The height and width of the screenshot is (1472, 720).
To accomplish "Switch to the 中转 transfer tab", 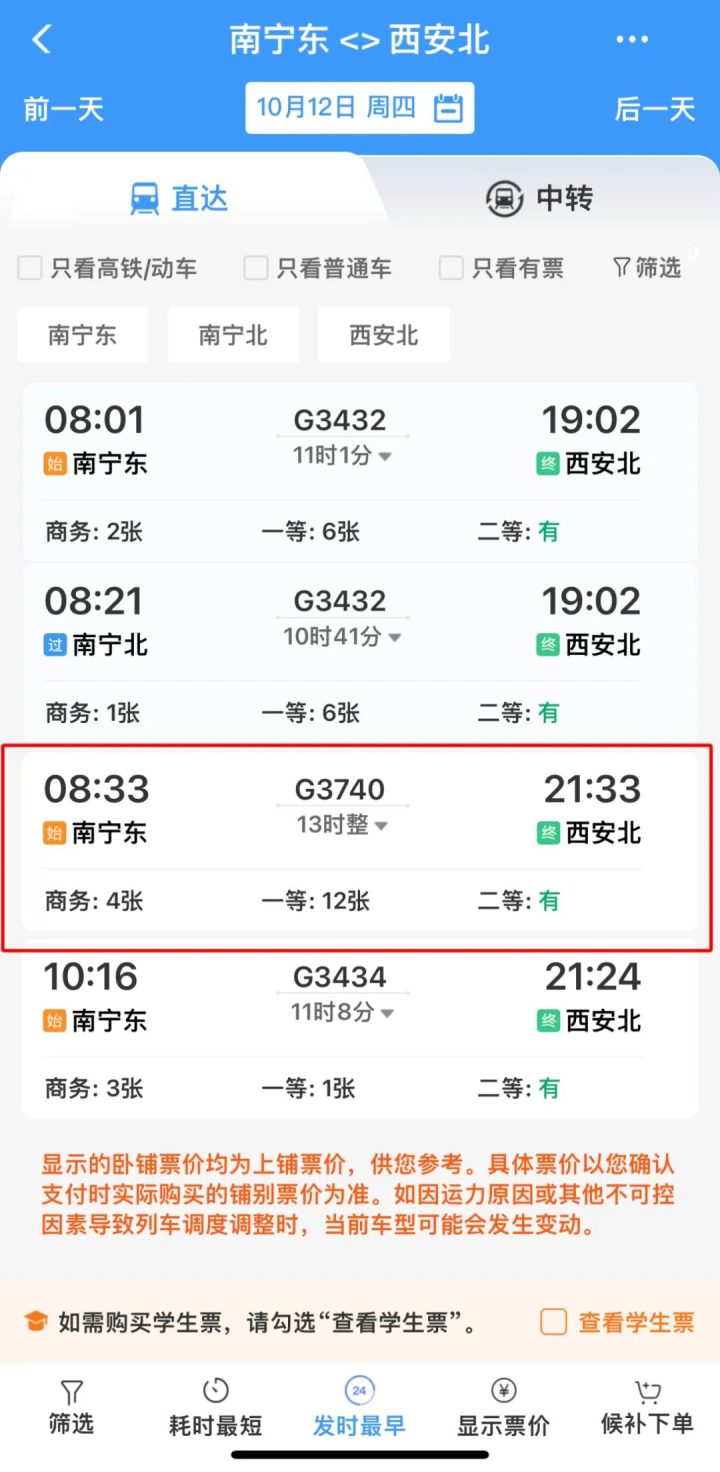I will point(540,198).
